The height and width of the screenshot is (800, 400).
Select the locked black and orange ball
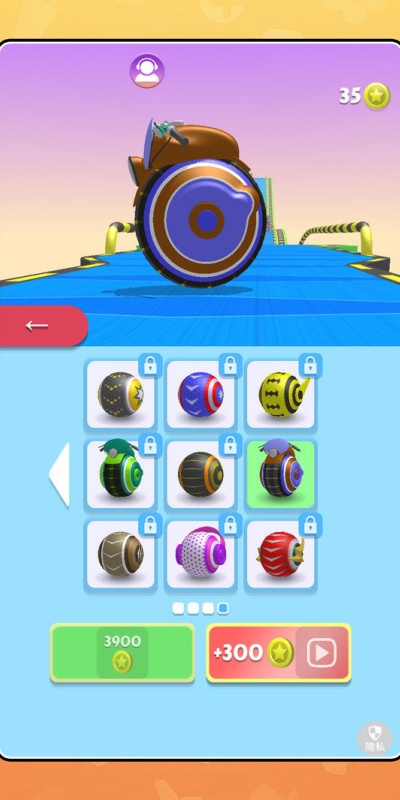(201, 474)
